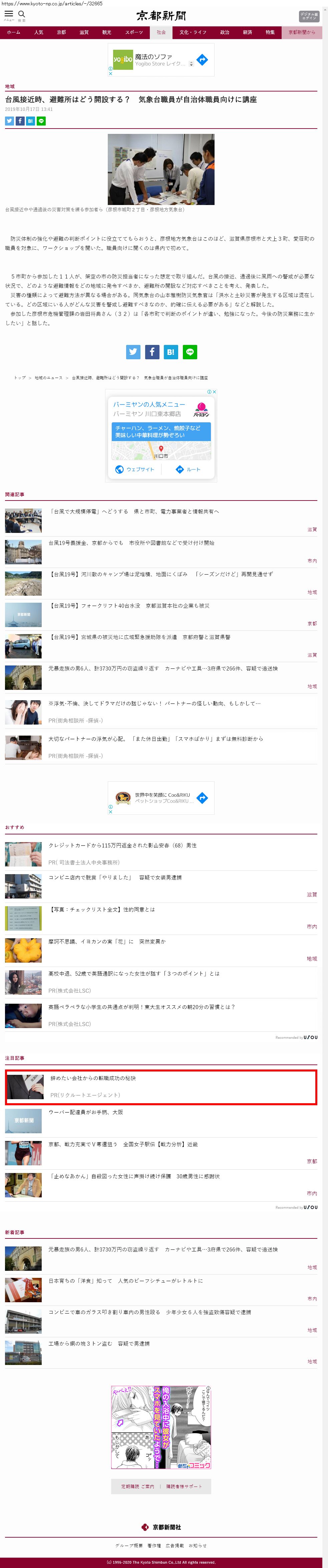
Task: Open 日本育ちの「洋食」知って article
Action: click(126, 1281)
